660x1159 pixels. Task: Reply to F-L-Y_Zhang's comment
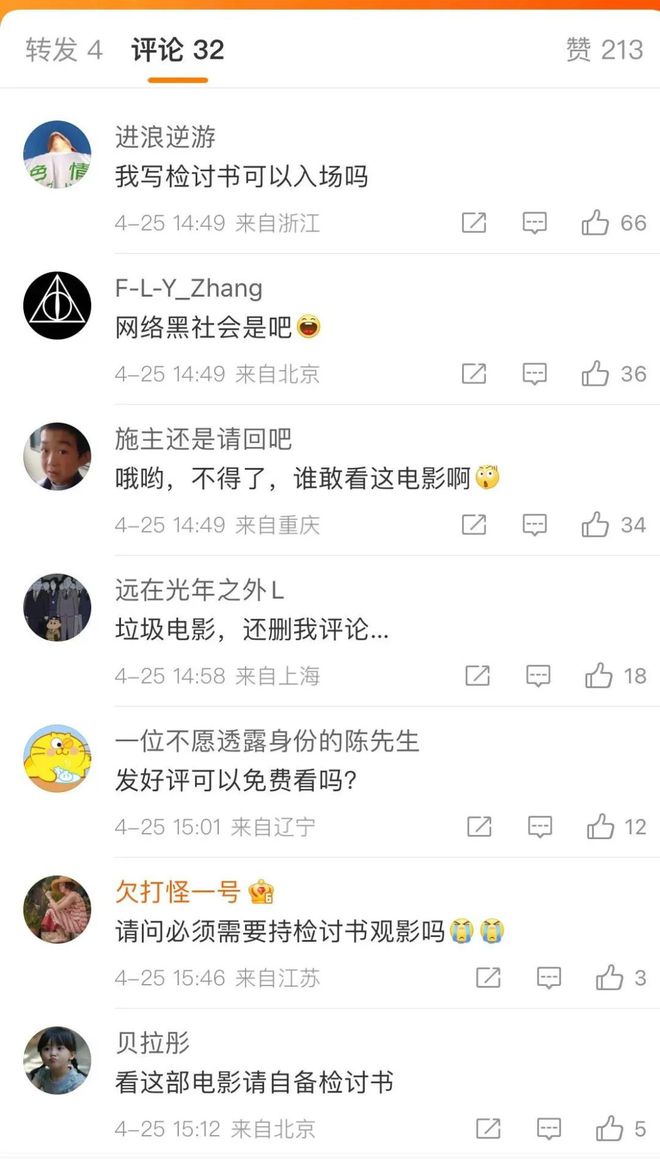pyautogui.click(x=535, y=374)
